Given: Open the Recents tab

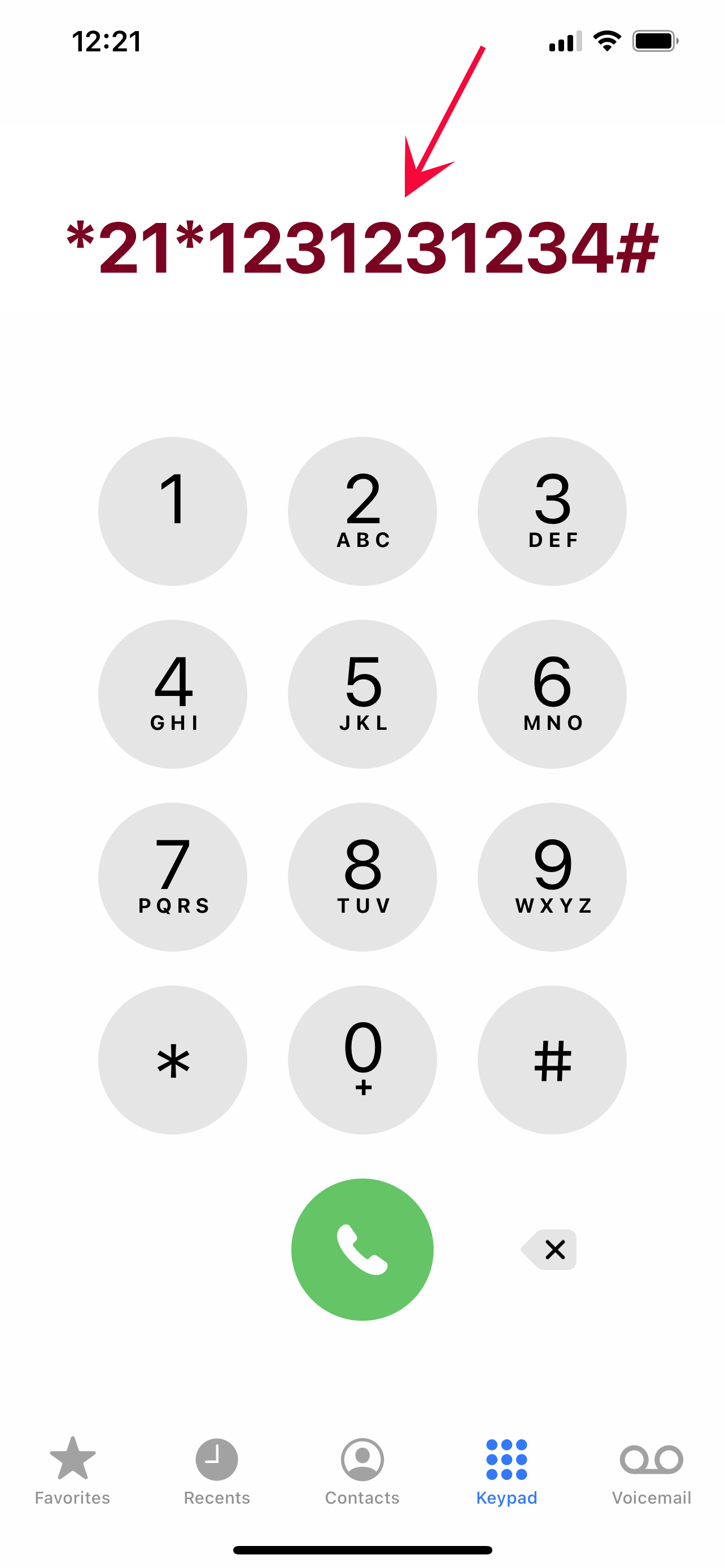Looking at the screenshot, I should pos(217,1470).
